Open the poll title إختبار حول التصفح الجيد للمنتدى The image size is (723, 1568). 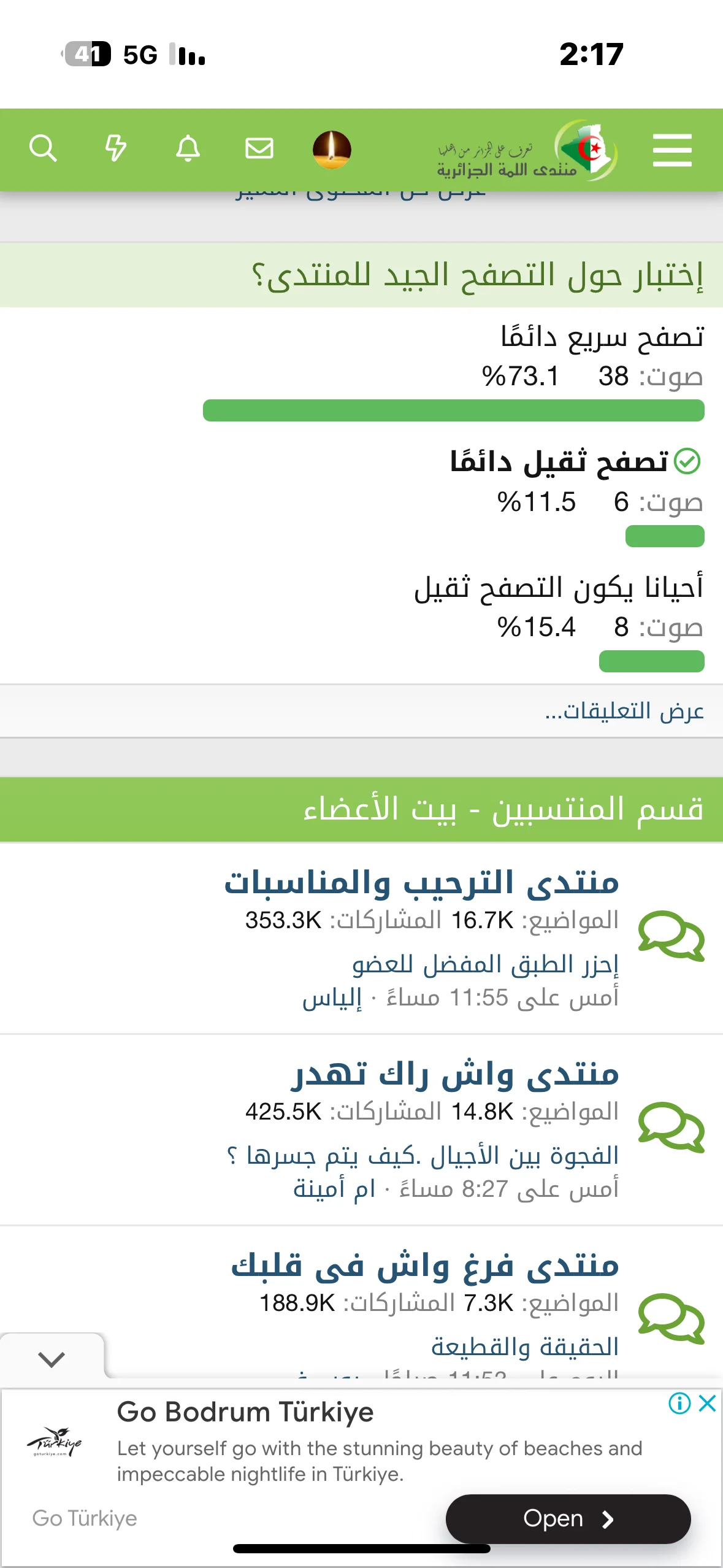(x=478, y=275)
